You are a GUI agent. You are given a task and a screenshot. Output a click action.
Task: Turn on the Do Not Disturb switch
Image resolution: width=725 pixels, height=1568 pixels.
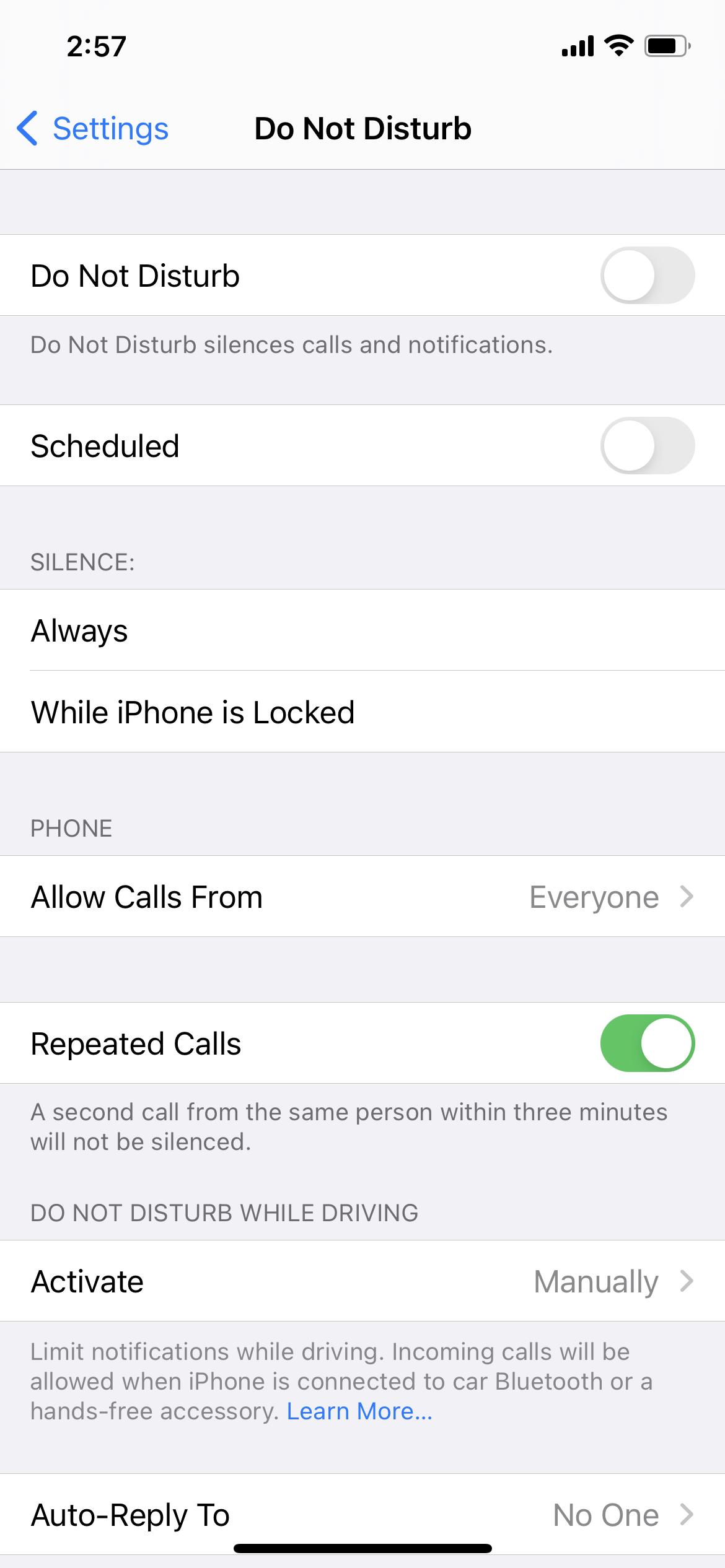[x=647, y=276]
